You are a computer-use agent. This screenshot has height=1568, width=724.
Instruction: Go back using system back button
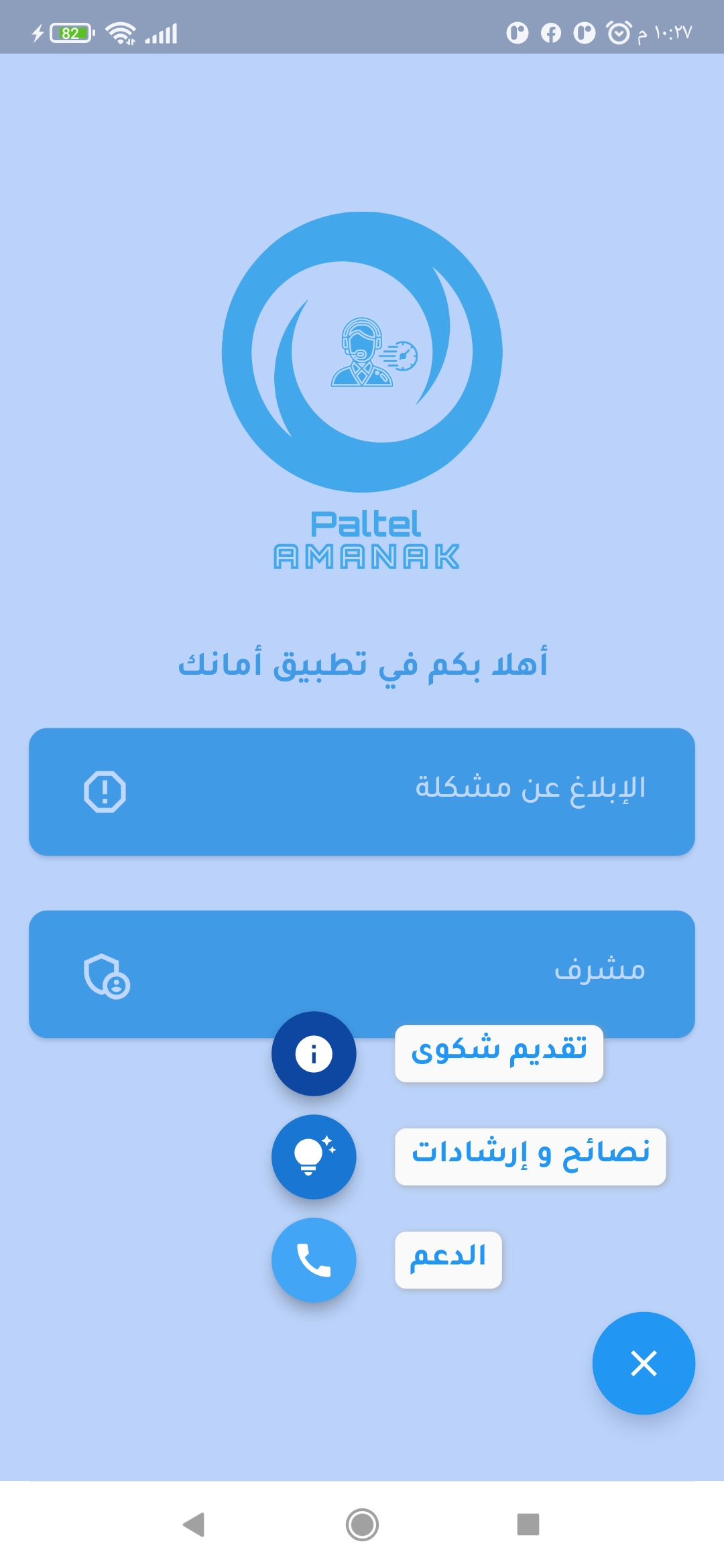(x=194, y=1524)
